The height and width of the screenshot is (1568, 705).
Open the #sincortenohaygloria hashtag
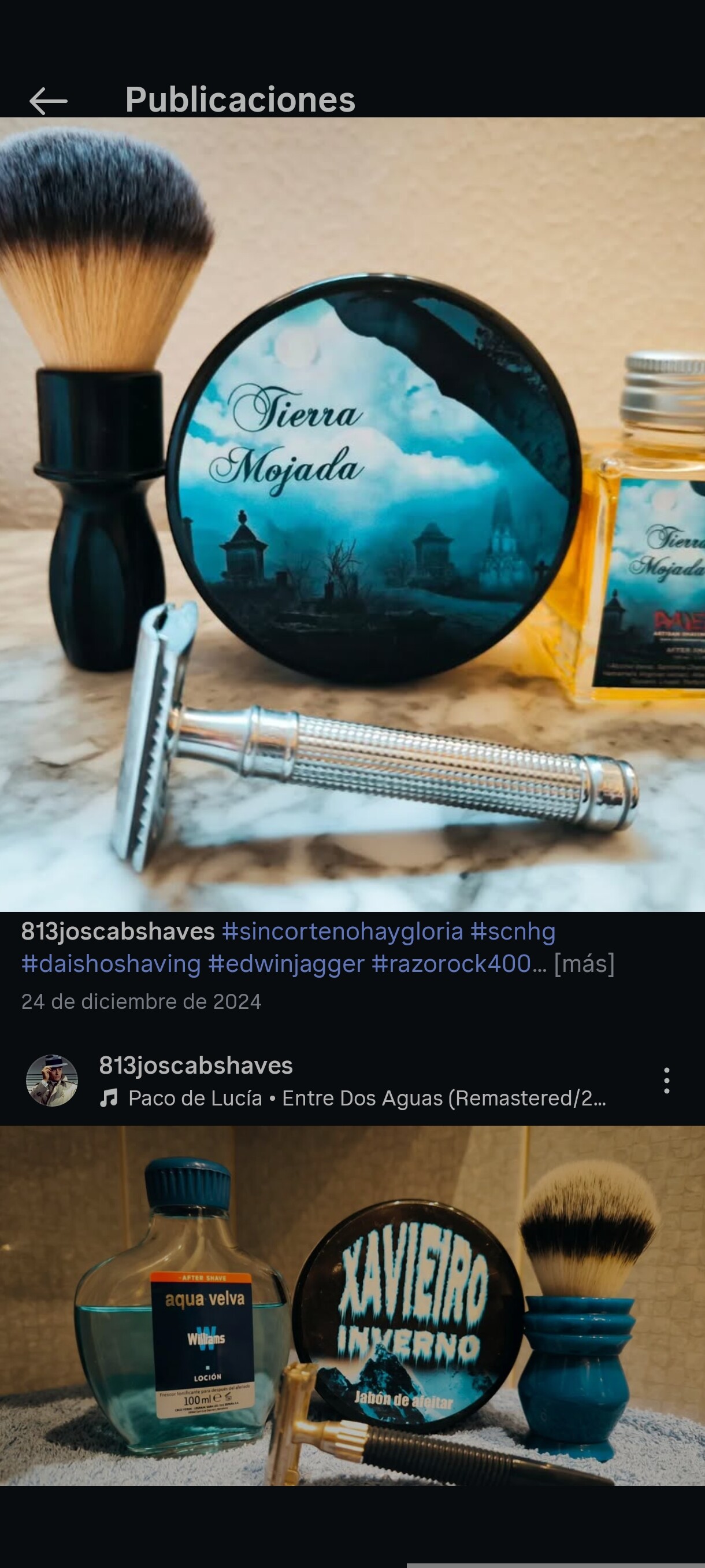pos(343,932)
